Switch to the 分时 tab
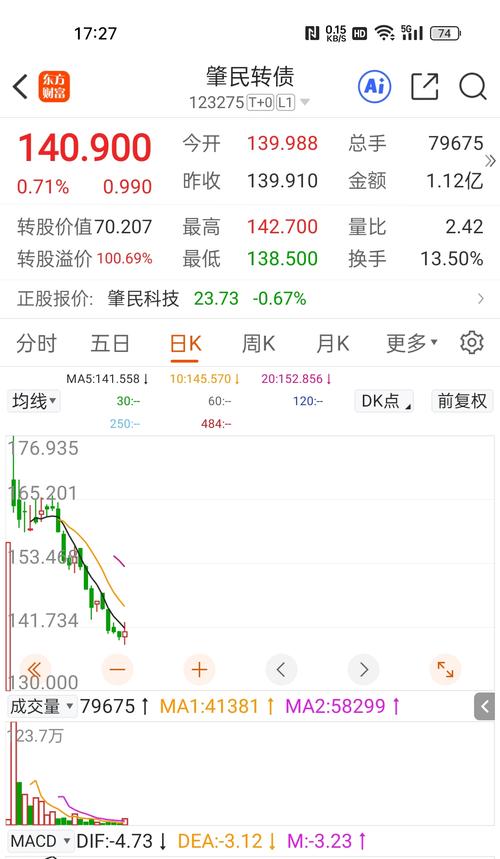 (37, 343)
